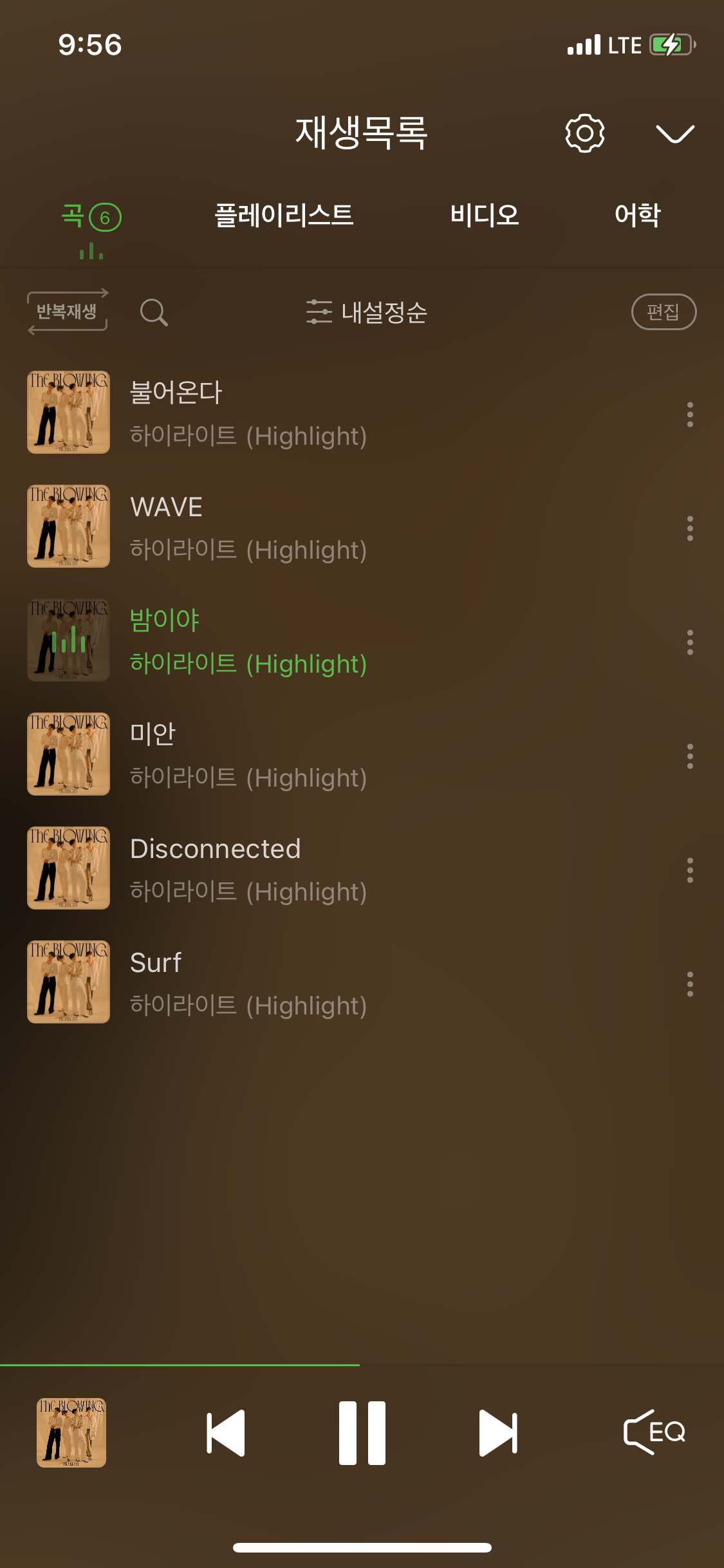Open more options for WAVE

(690, 528)
